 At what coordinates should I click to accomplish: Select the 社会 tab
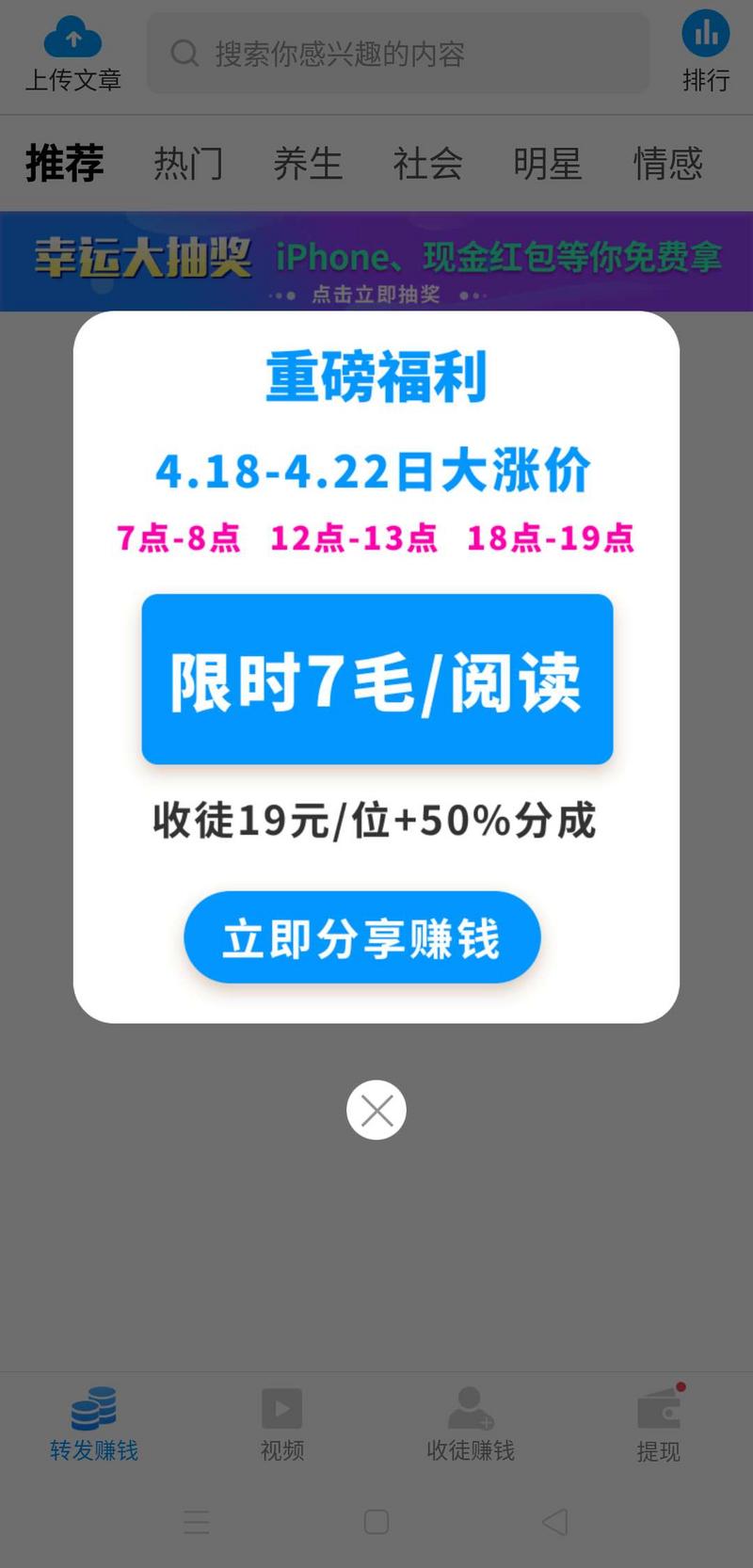point(427,164)
